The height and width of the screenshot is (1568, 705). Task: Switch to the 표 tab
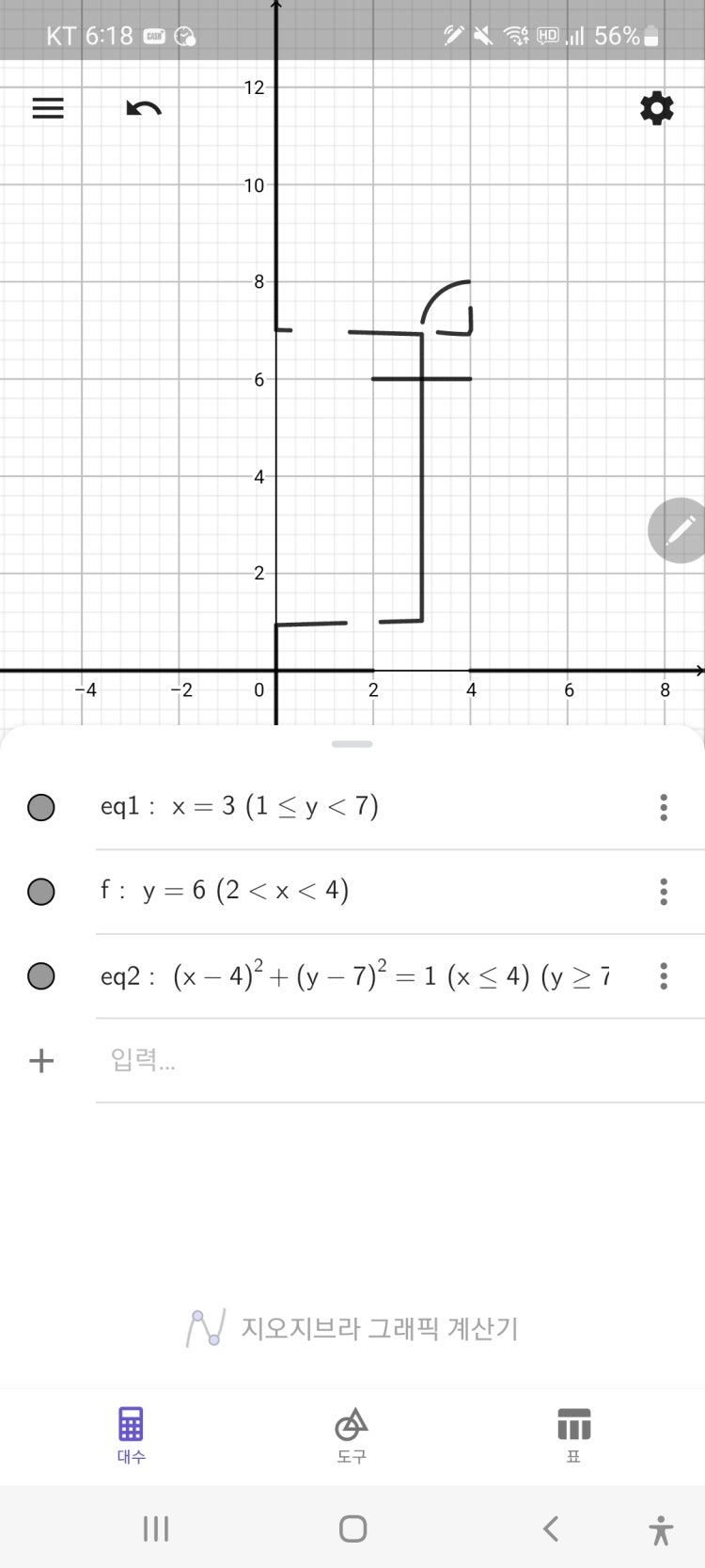(573, 1434)
